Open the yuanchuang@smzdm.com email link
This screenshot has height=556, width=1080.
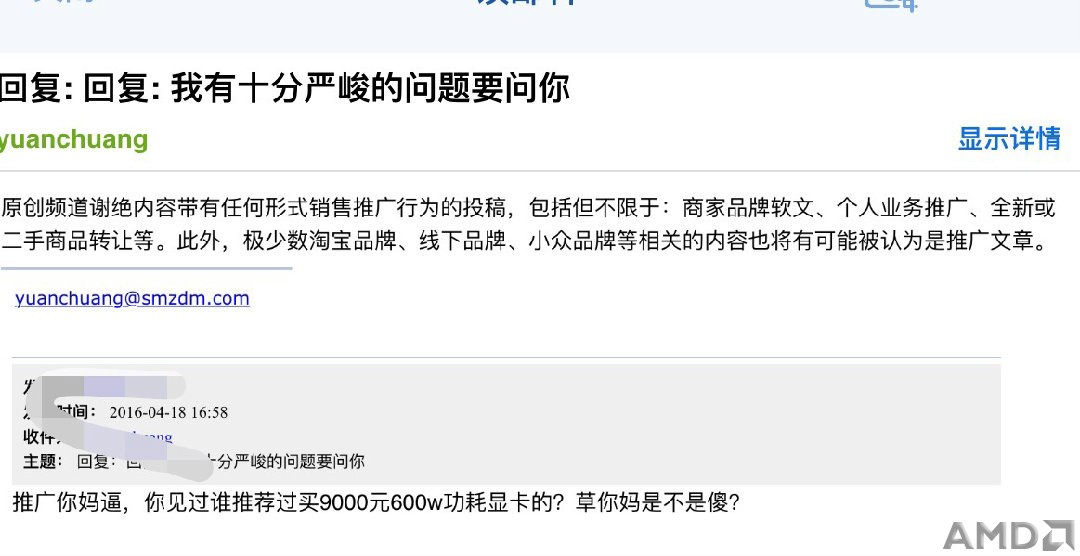click(132, 298)
